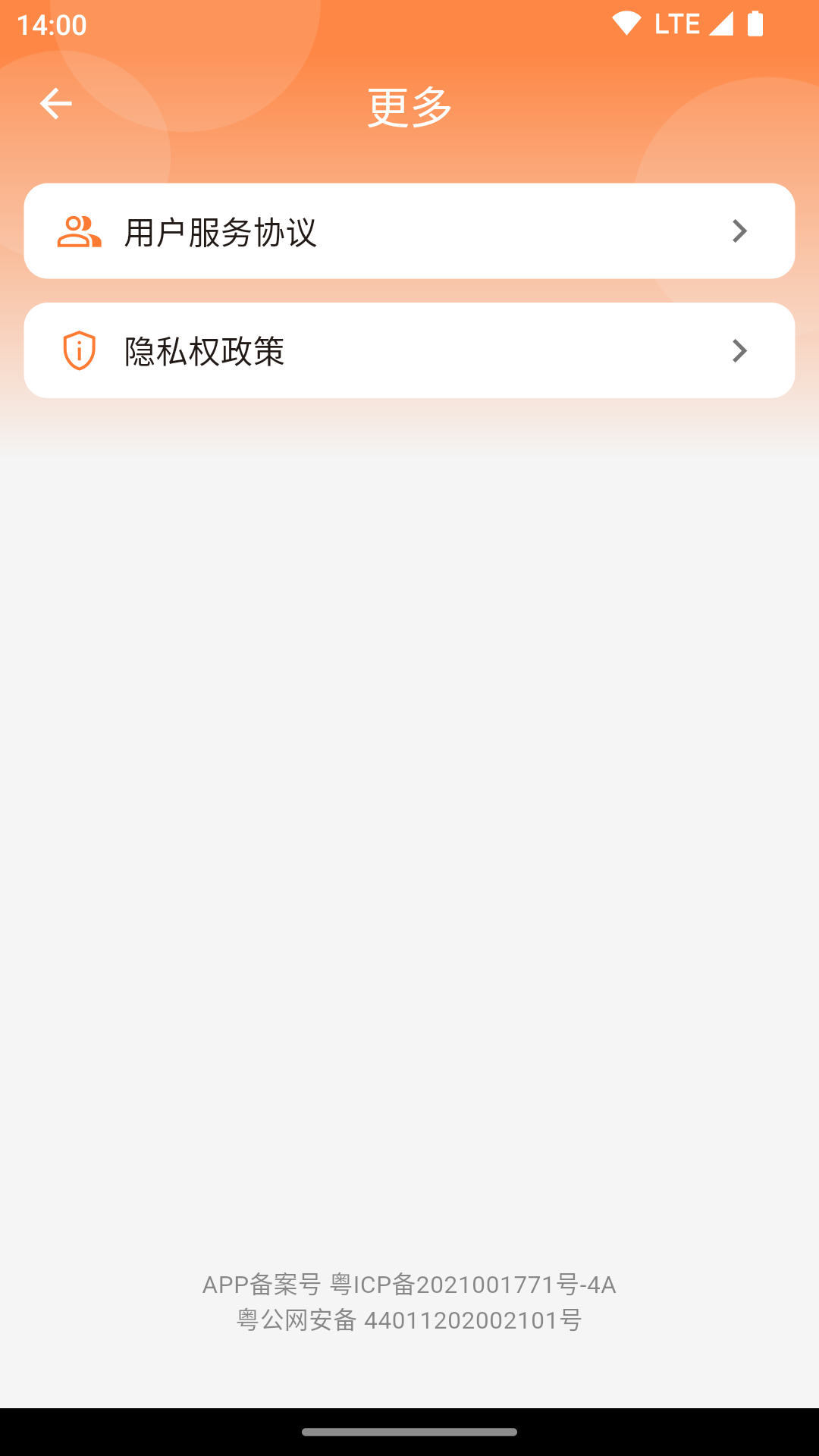Open 用户服务协议 via its chevron arrow
This screenshot has width=819, height=1456.
click(740, 231)
